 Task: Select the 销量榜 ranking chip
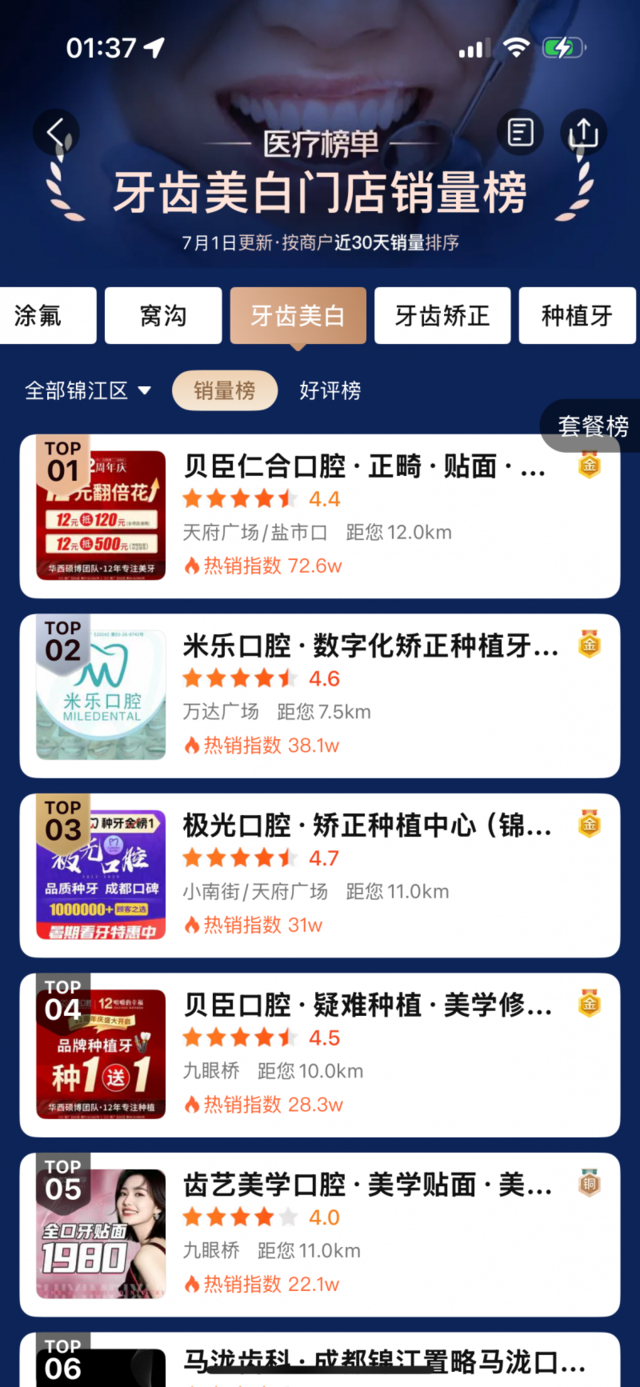tap(225, 391)
